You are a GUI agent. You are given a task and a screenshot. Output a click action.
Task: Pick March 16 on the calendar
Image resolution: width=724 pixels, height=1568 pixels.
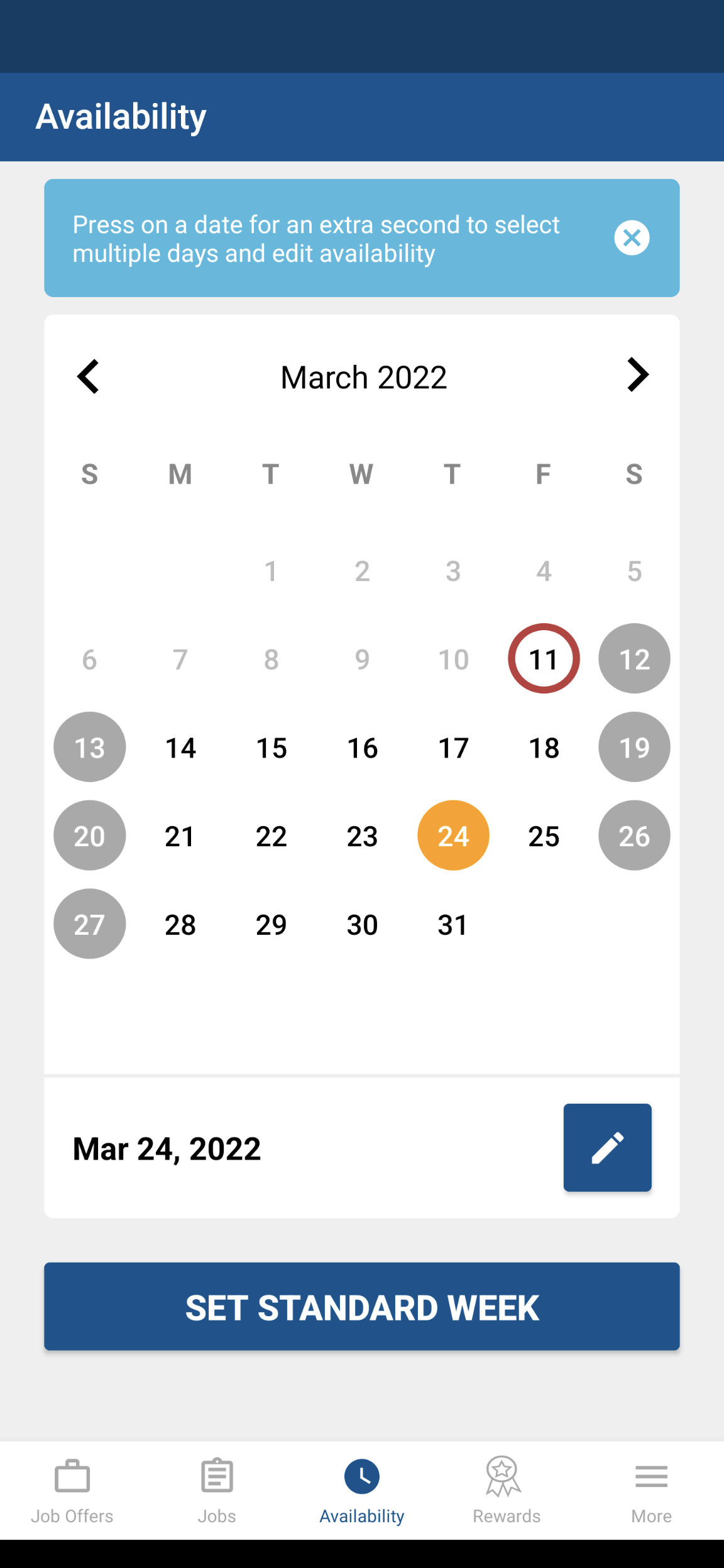click(362, 748)
